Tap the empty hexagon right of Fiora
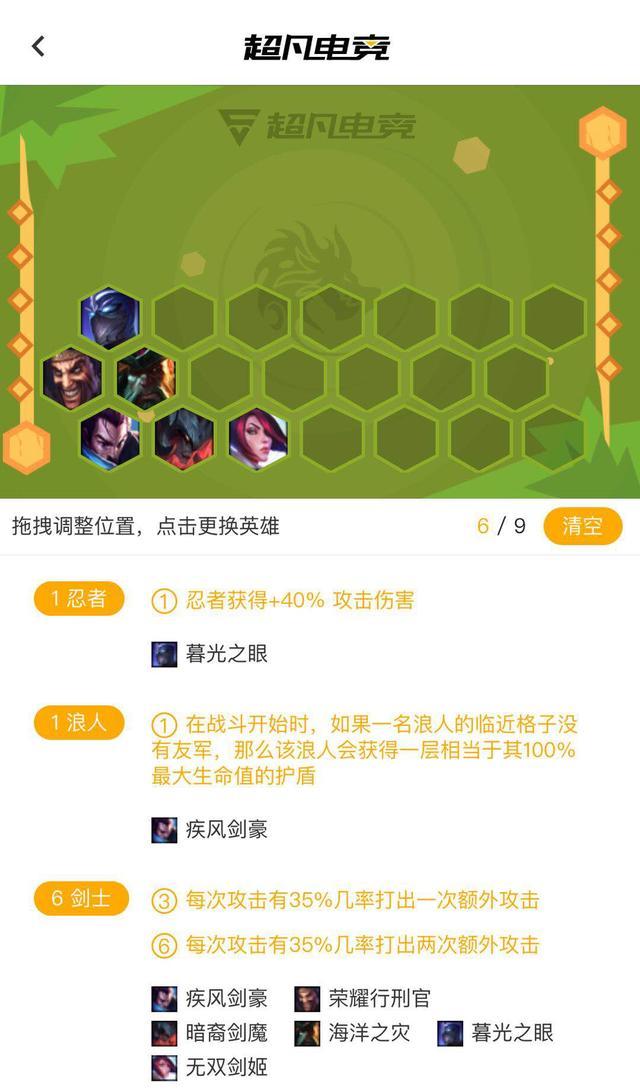The width and height of the screenshot is (640, 1092). coord(332,438)
